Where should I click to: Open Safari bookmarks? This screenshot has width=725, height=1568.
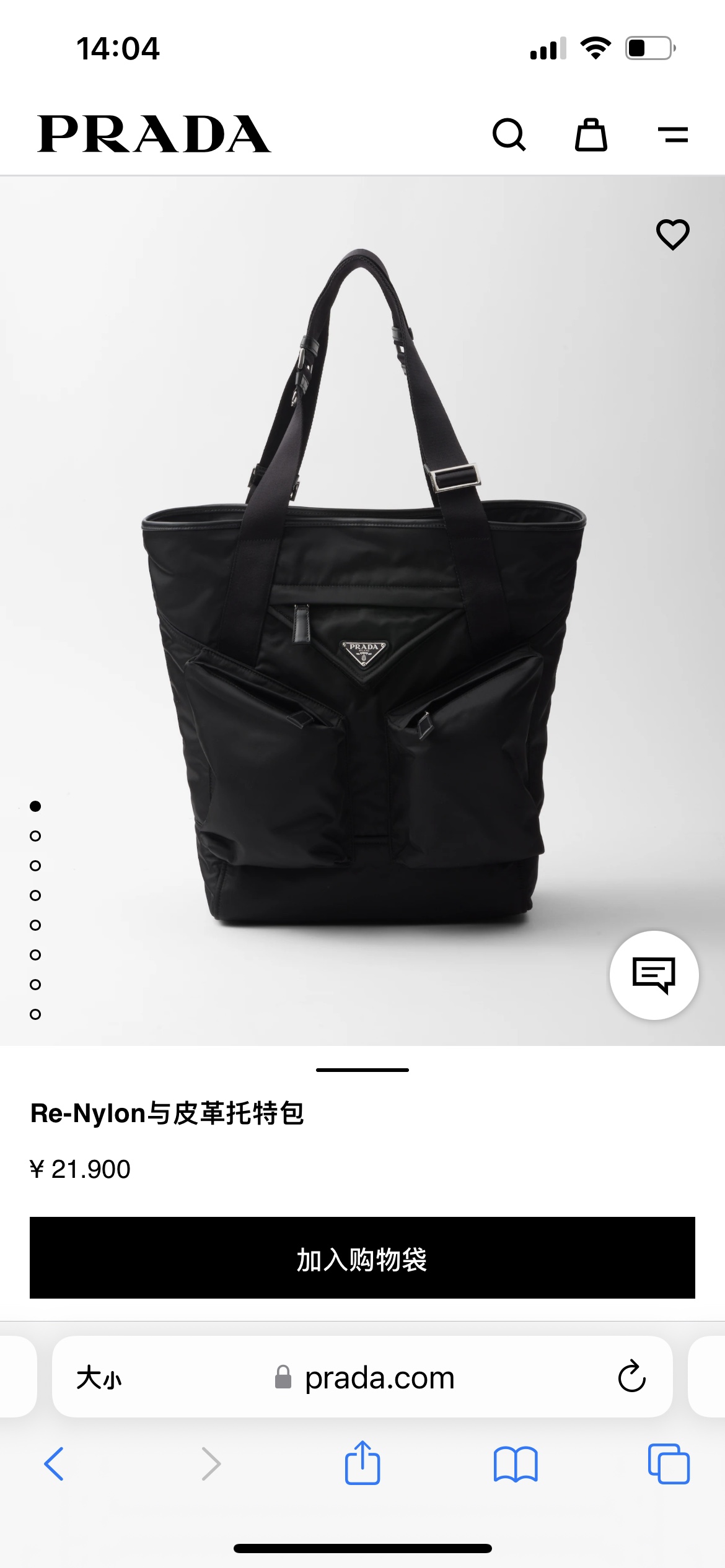516,1464
